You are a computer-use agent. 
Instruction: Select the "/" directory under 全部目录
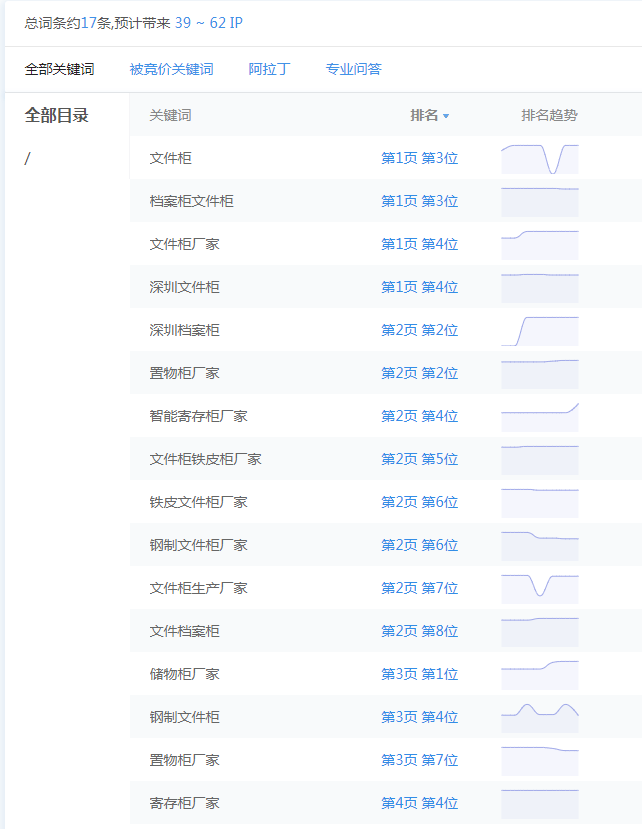[28, 158]
